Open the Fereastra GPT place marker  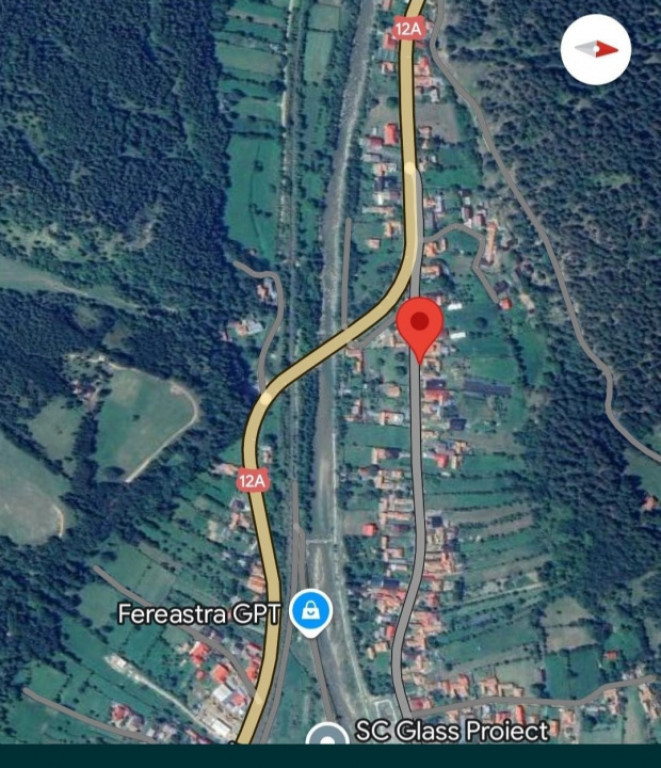click(x=311, y=611)
